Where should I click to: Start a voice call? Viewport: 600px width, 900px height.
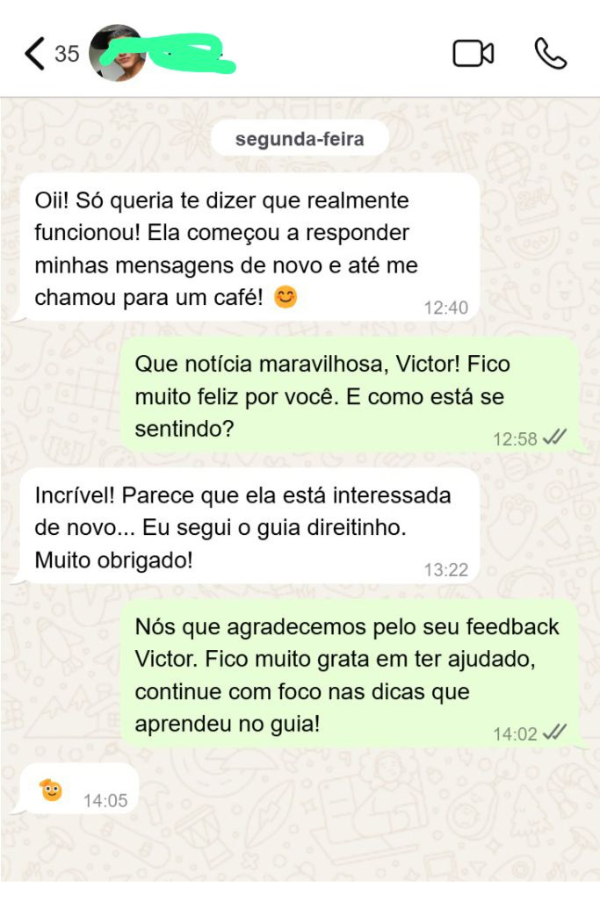pyautogui.click(x=550, y=53)
